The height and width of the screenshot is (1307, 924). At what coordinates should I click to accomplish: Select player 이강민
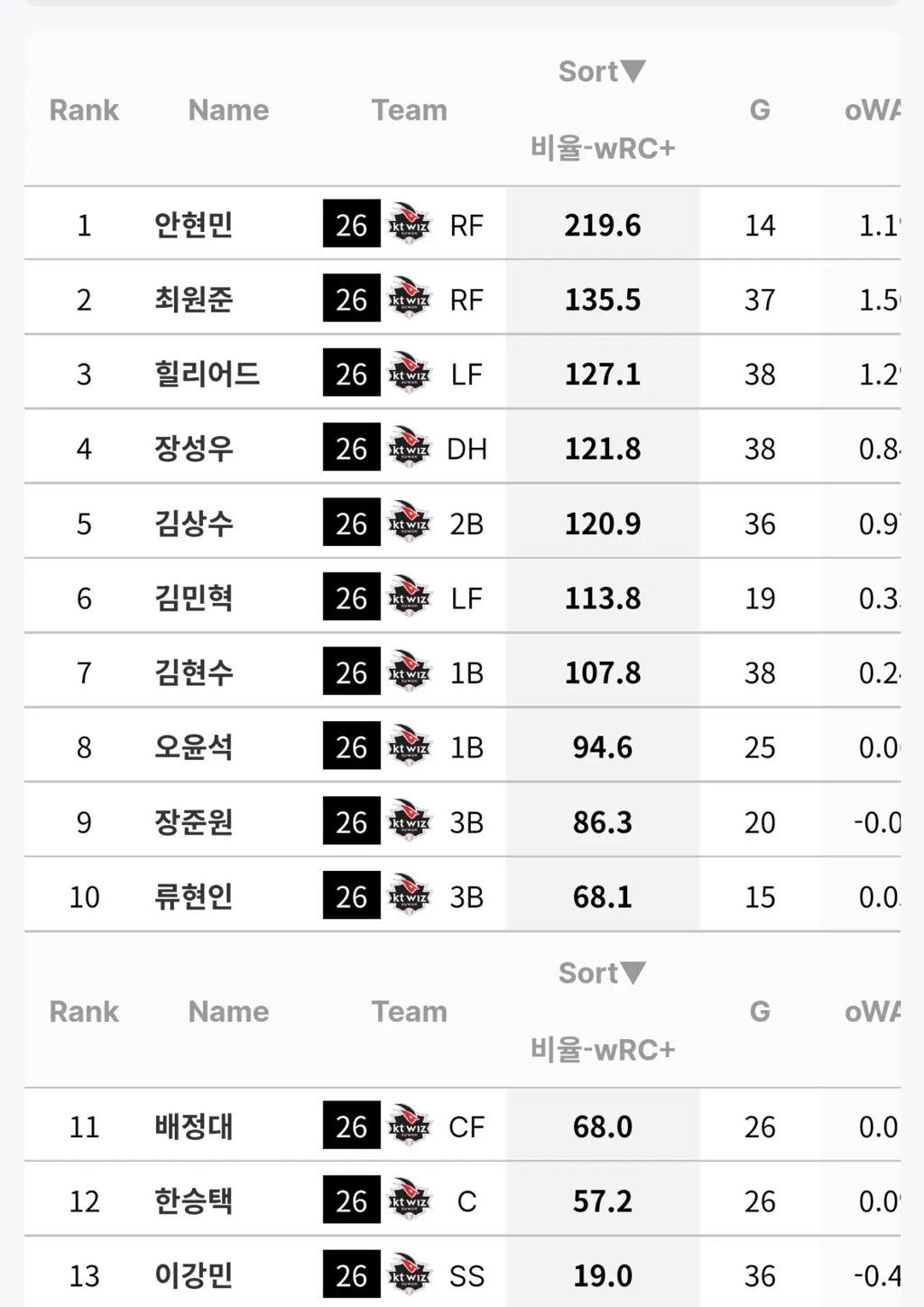pyautogui.click(x=193, y=1275)
